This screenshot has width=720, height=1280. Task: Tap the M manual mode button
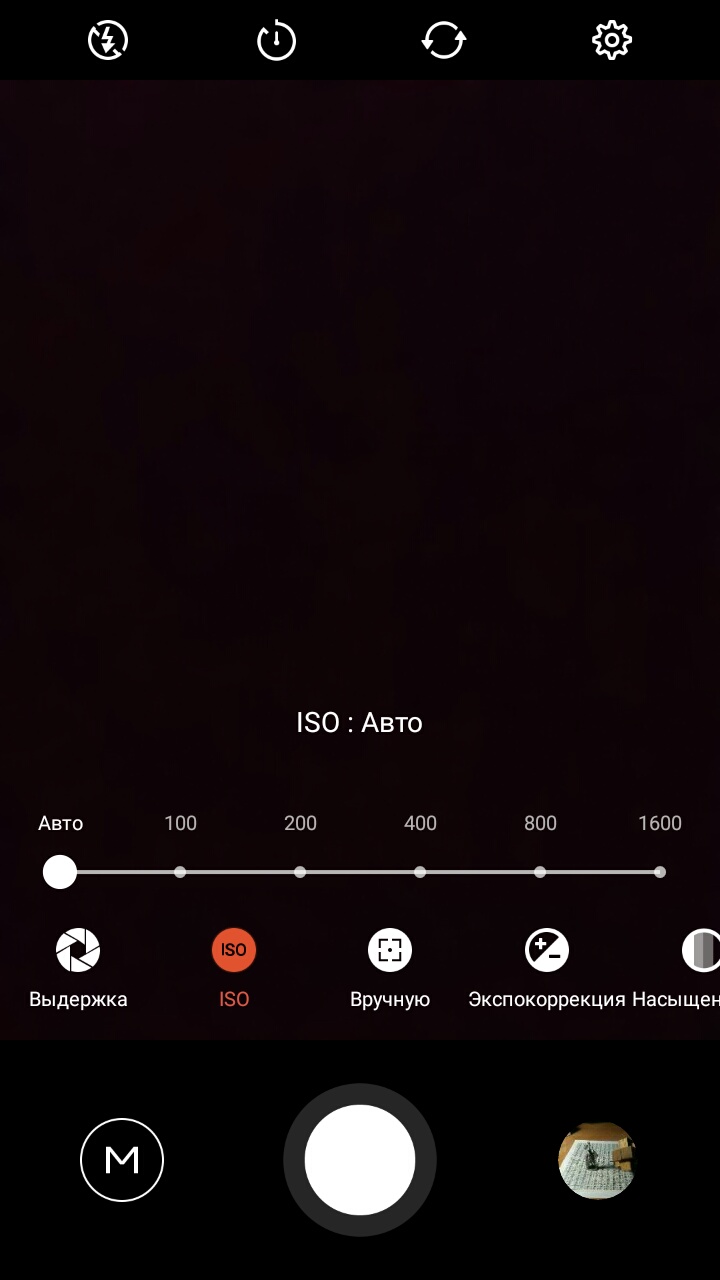coord(122,1160)
